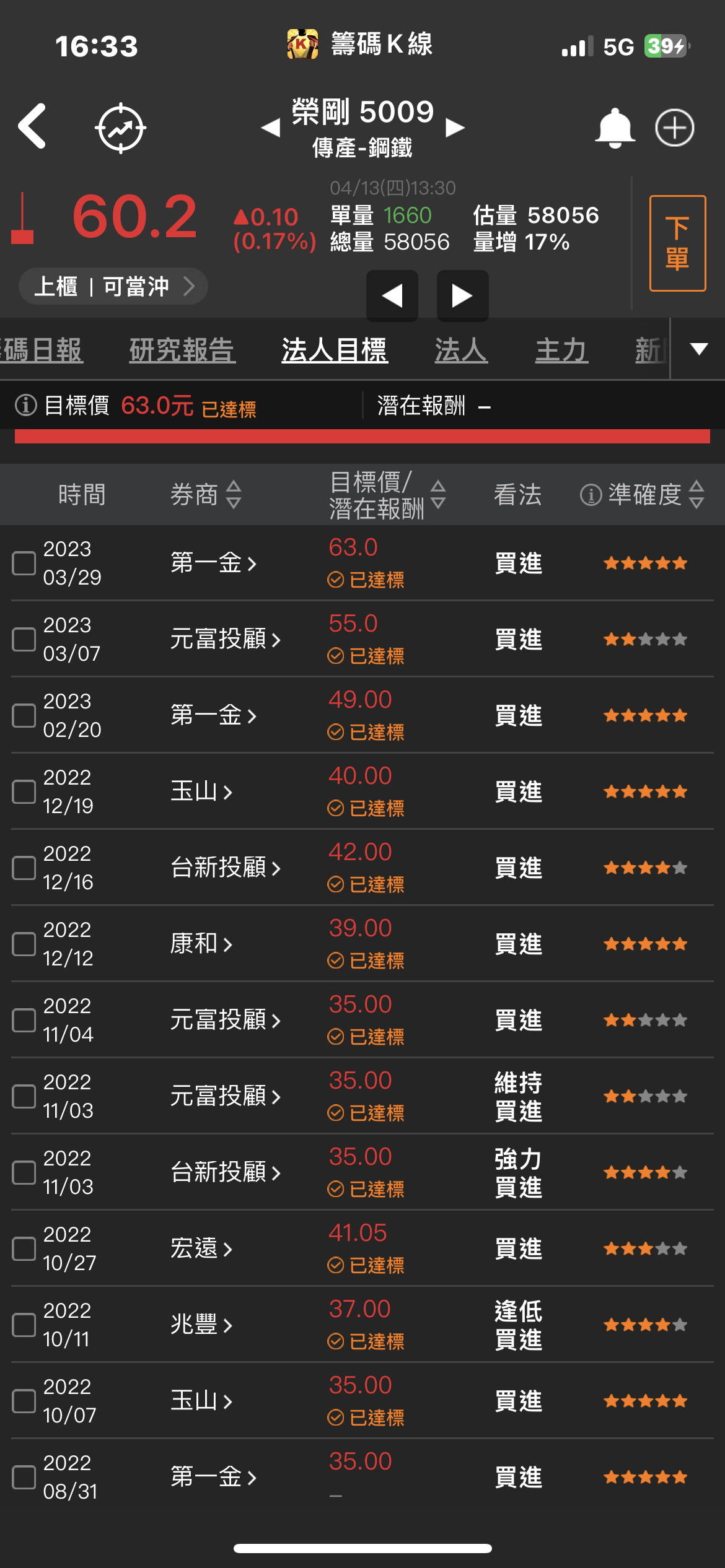725x1568 pixels.
Task: Open the 法人 tab
Action: pos(460,349)
